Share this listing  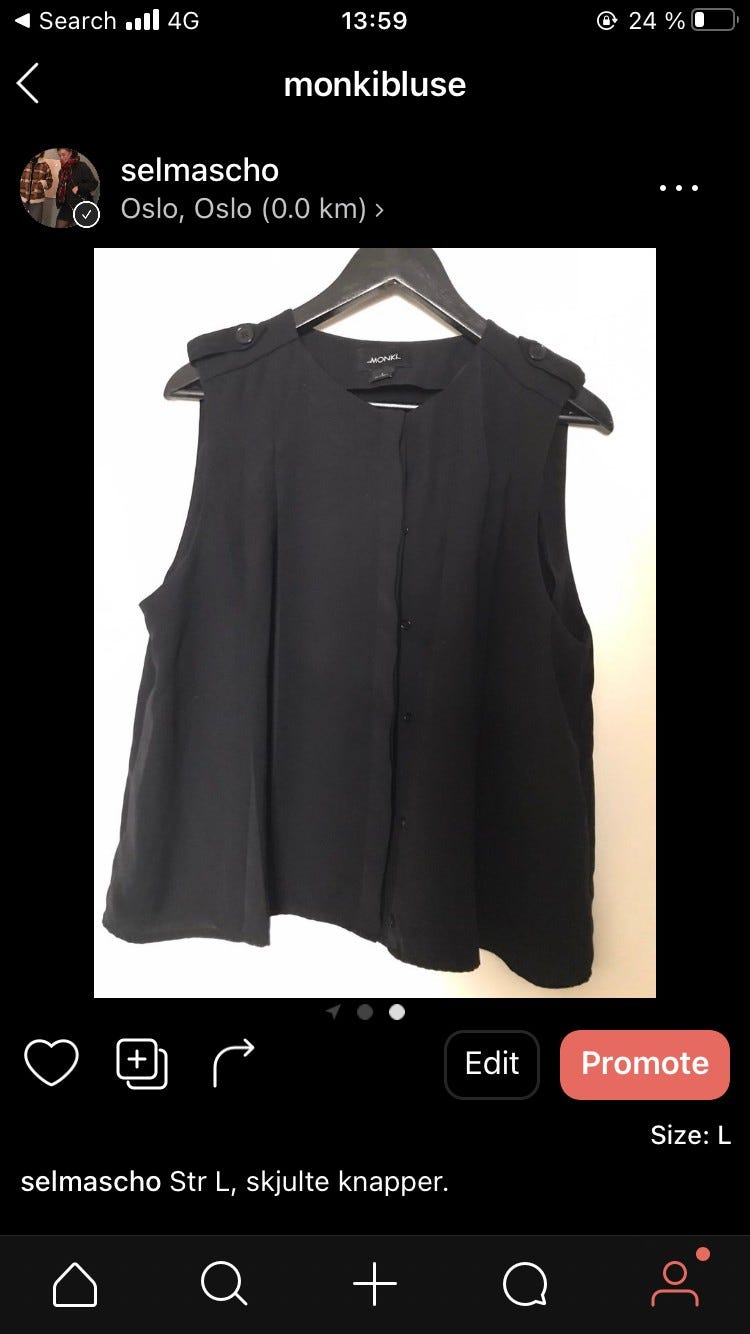[234, 1062]
